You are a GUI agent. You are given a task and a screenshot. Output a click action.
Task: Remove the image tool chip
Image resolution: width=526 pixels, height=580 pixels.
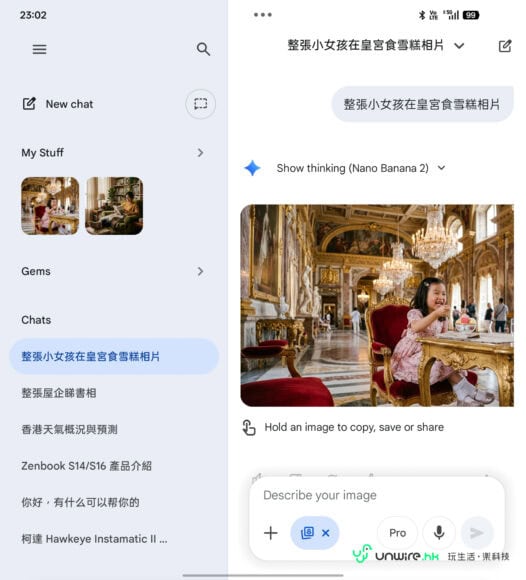click(x=326, y=533)
